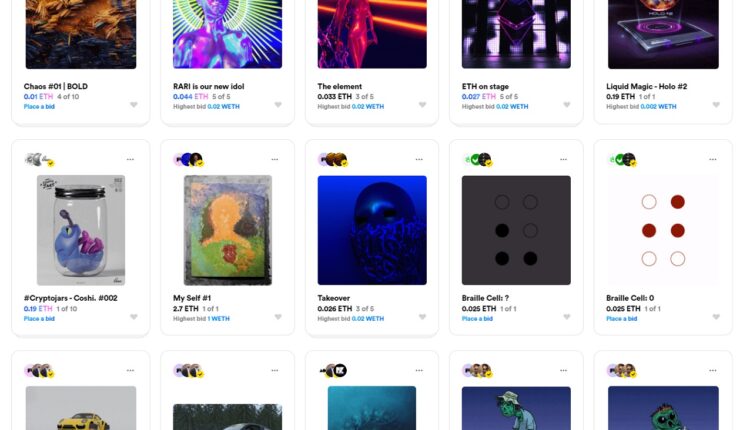This screenshot has height=430, width=750.
Task: View the My Self #1 artwork
Action: (x=228, y=230)
